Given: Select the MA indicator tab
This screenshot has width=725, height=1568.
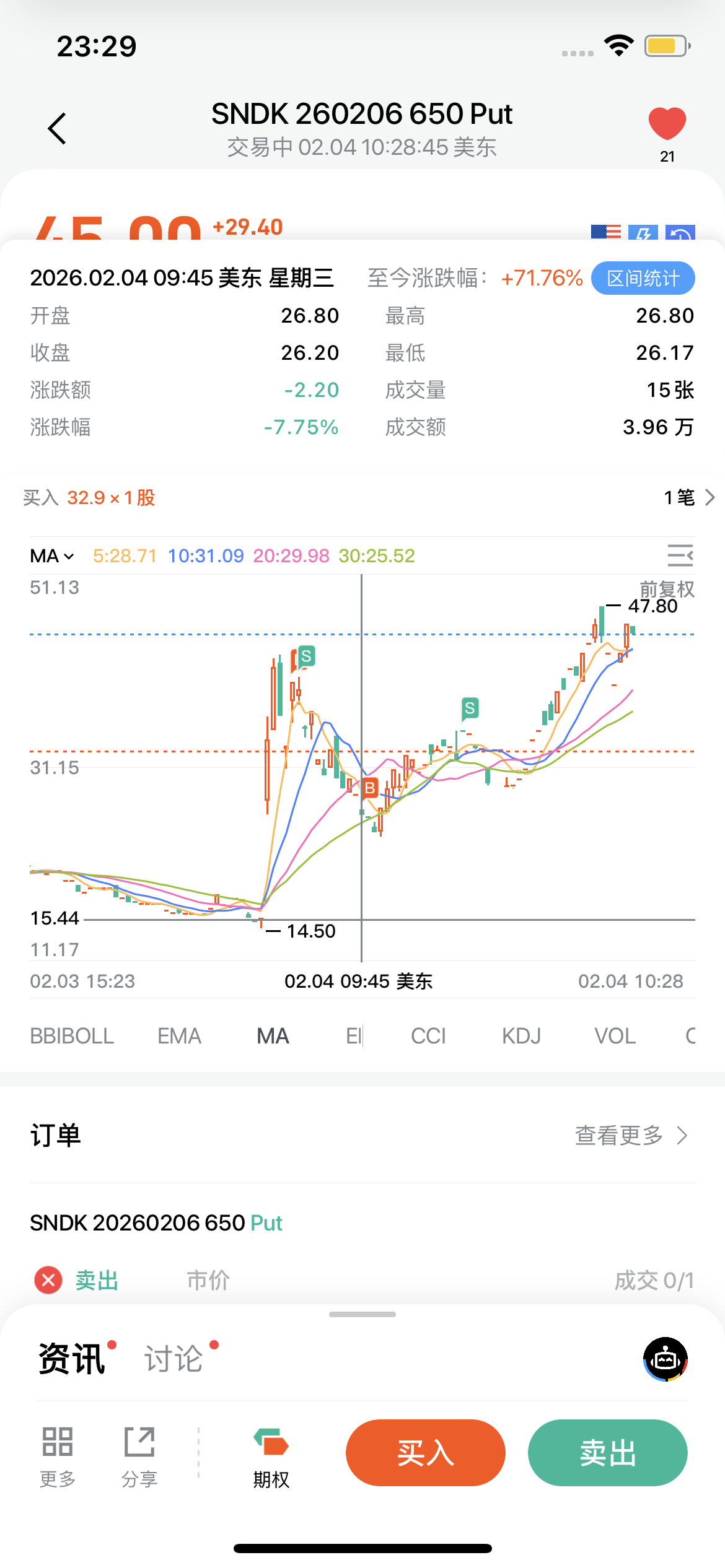Looking at the screenshot, I should (273, 1036).
